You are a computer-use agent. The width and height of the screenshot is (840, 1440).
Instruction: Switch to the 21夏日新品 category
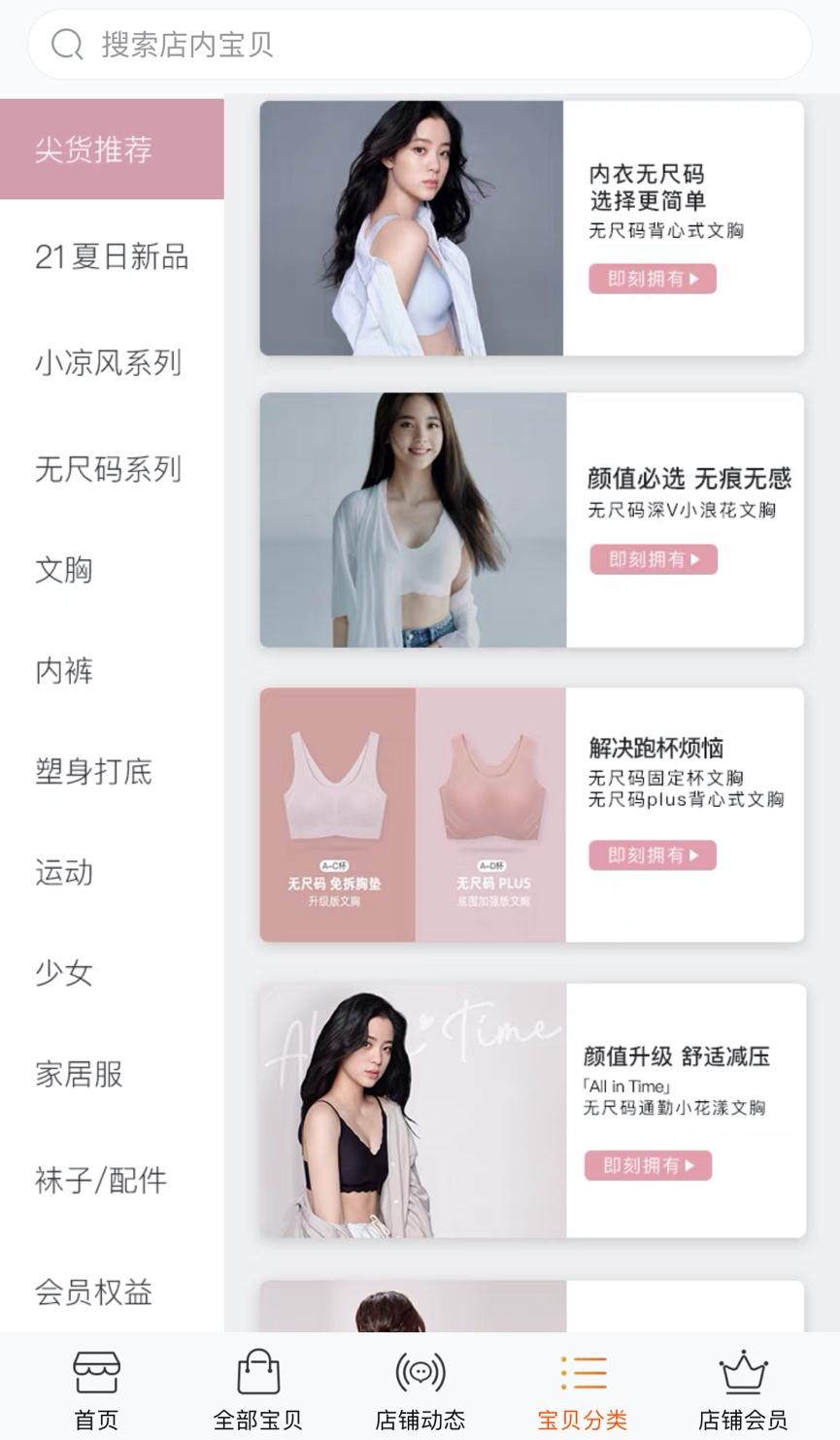(112, 257)
